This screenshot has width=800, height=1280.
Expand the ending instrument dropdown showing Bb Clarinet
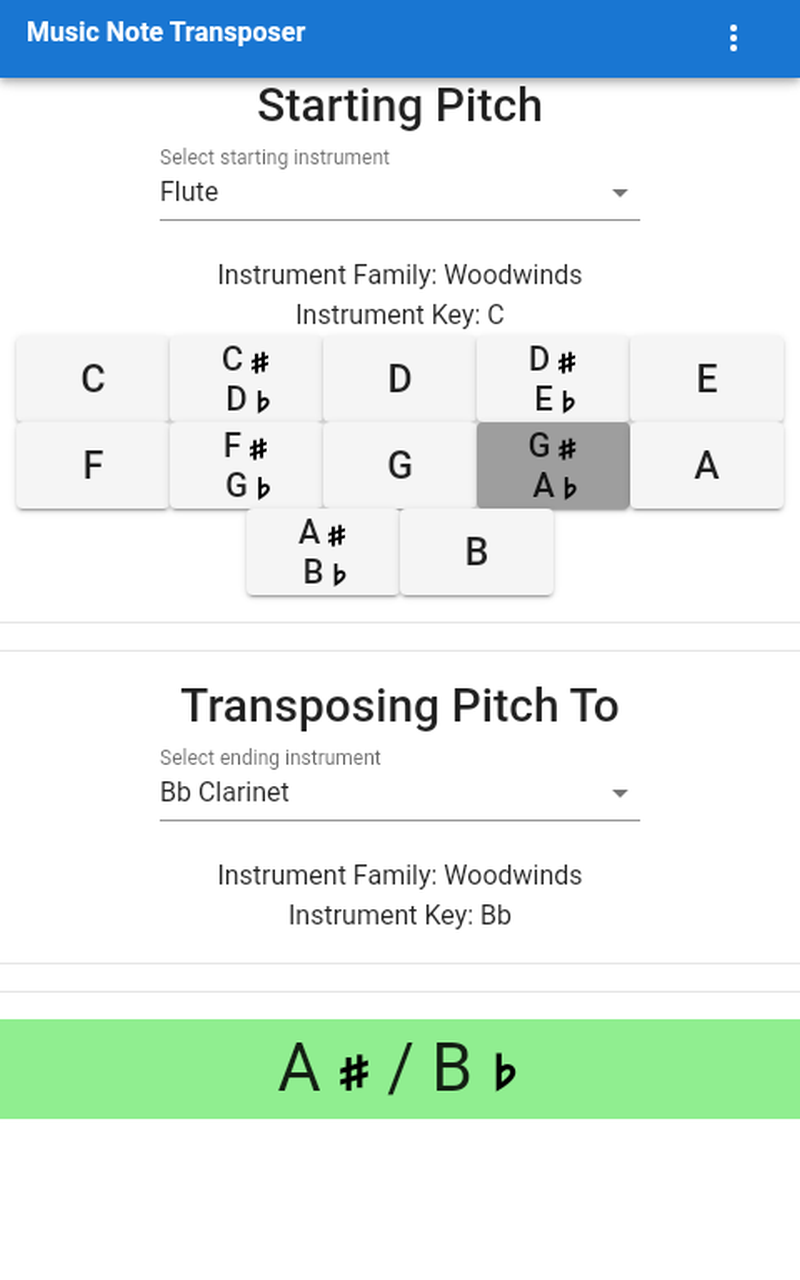(x=400, y=793)
